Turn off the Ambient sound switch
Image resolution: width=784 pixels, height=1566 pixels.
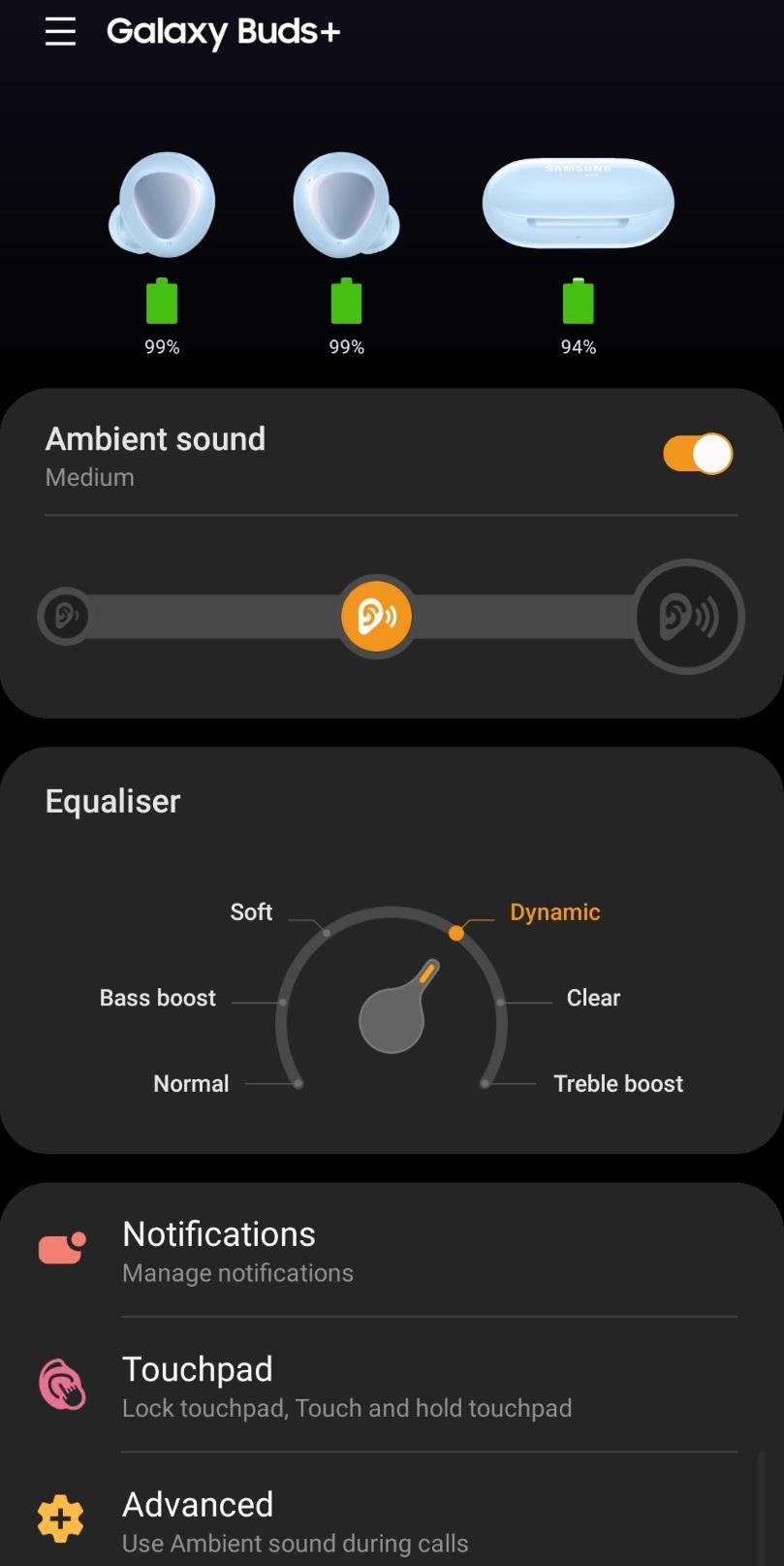coord(697,454)
